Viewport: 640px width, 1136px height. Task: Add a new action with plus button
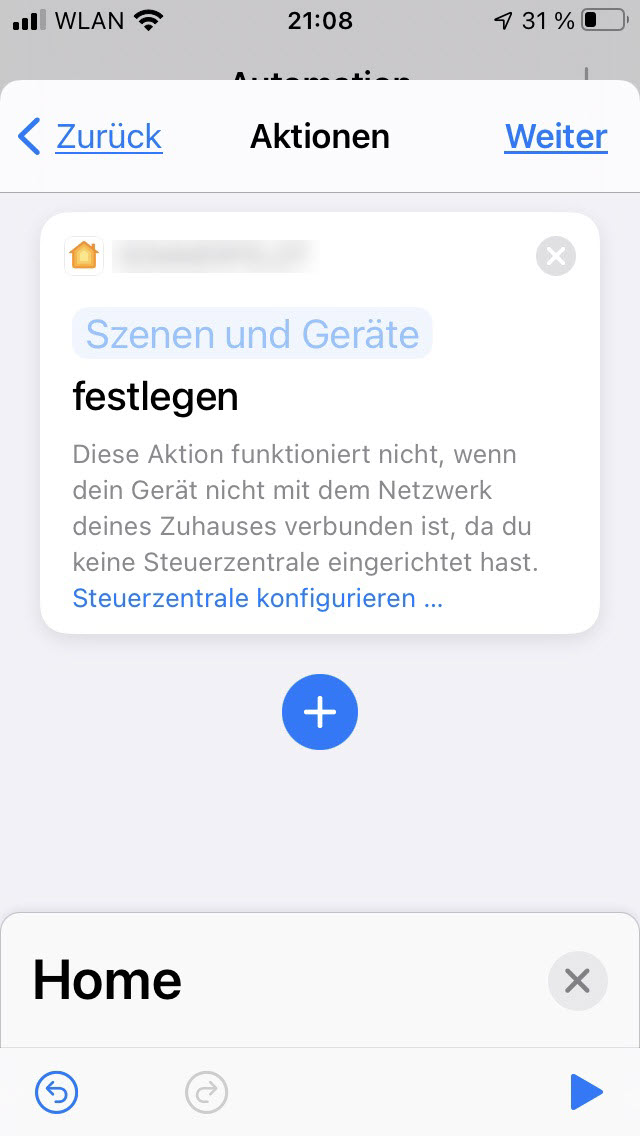[320, 712]
